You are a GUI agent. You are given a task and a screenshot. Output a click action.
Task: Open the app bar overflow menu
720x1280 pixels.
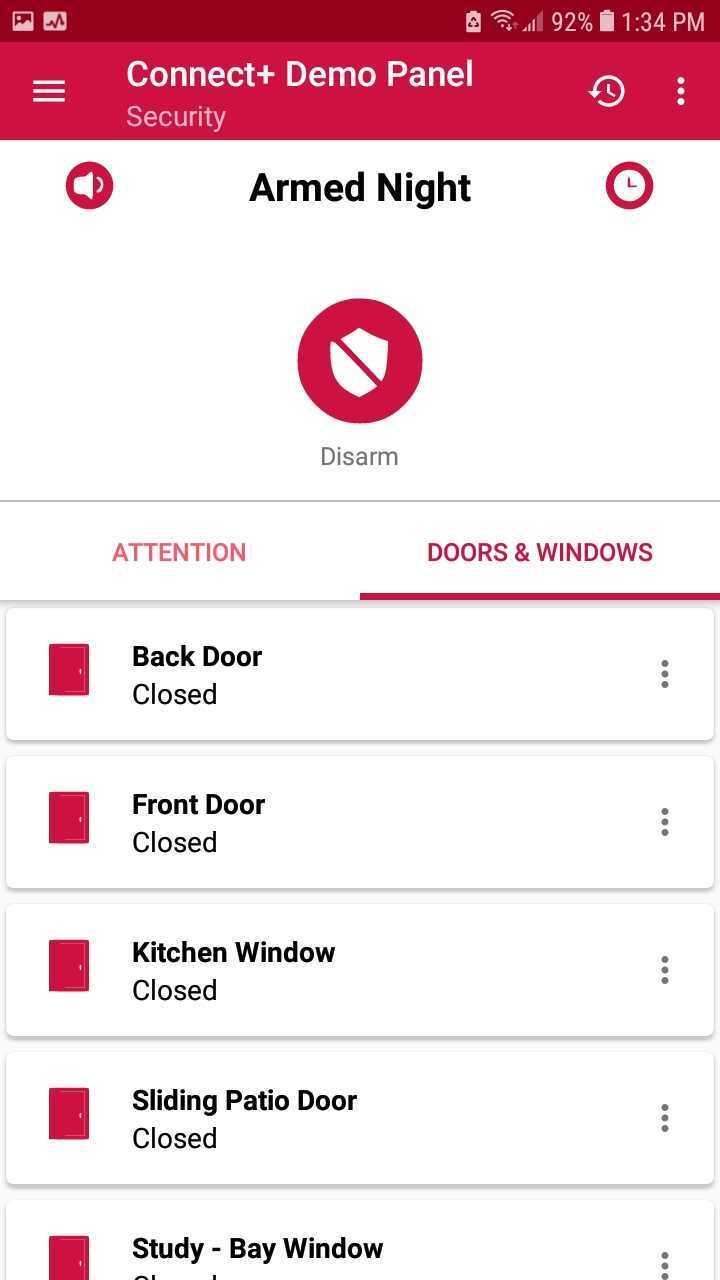(681, 91)
